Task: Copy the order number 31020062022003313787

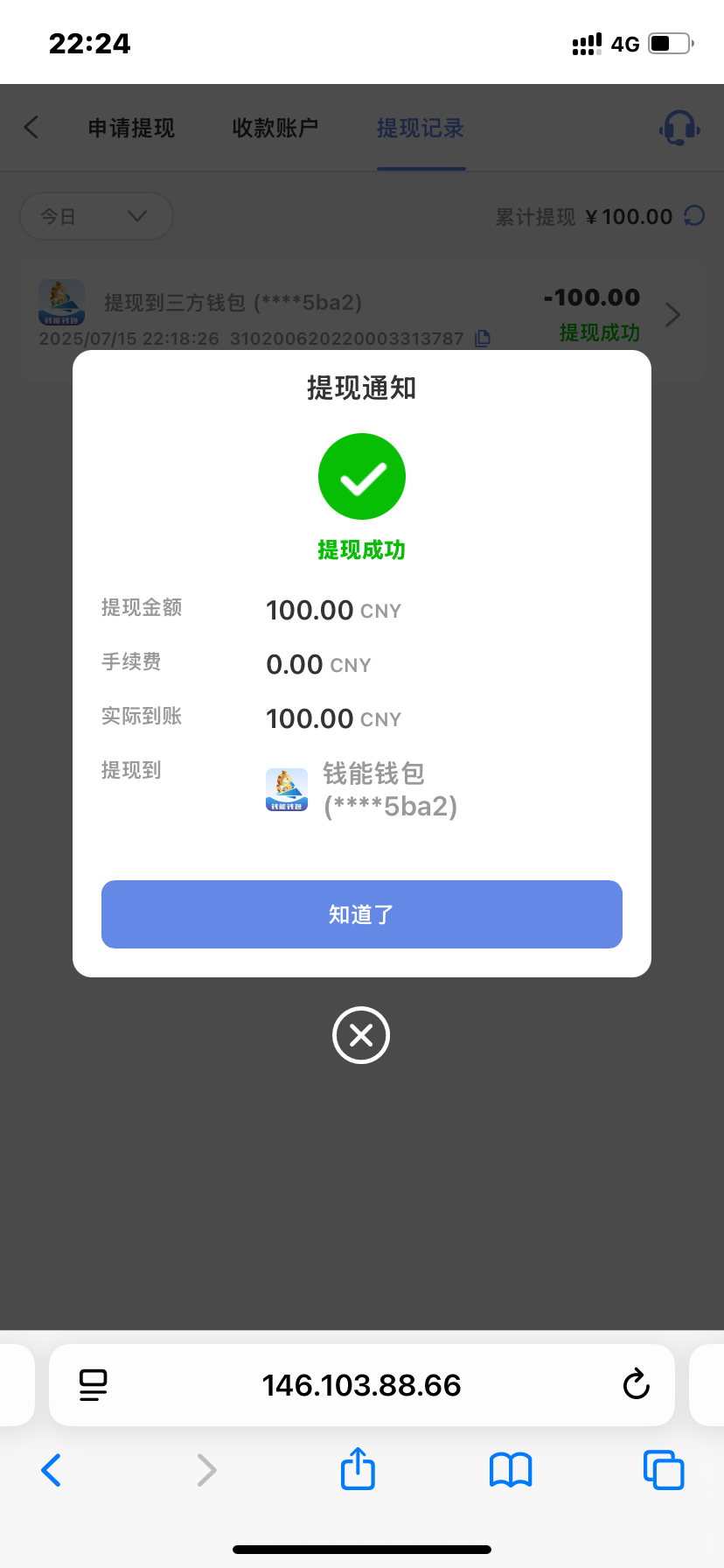Action: (483, 339)
